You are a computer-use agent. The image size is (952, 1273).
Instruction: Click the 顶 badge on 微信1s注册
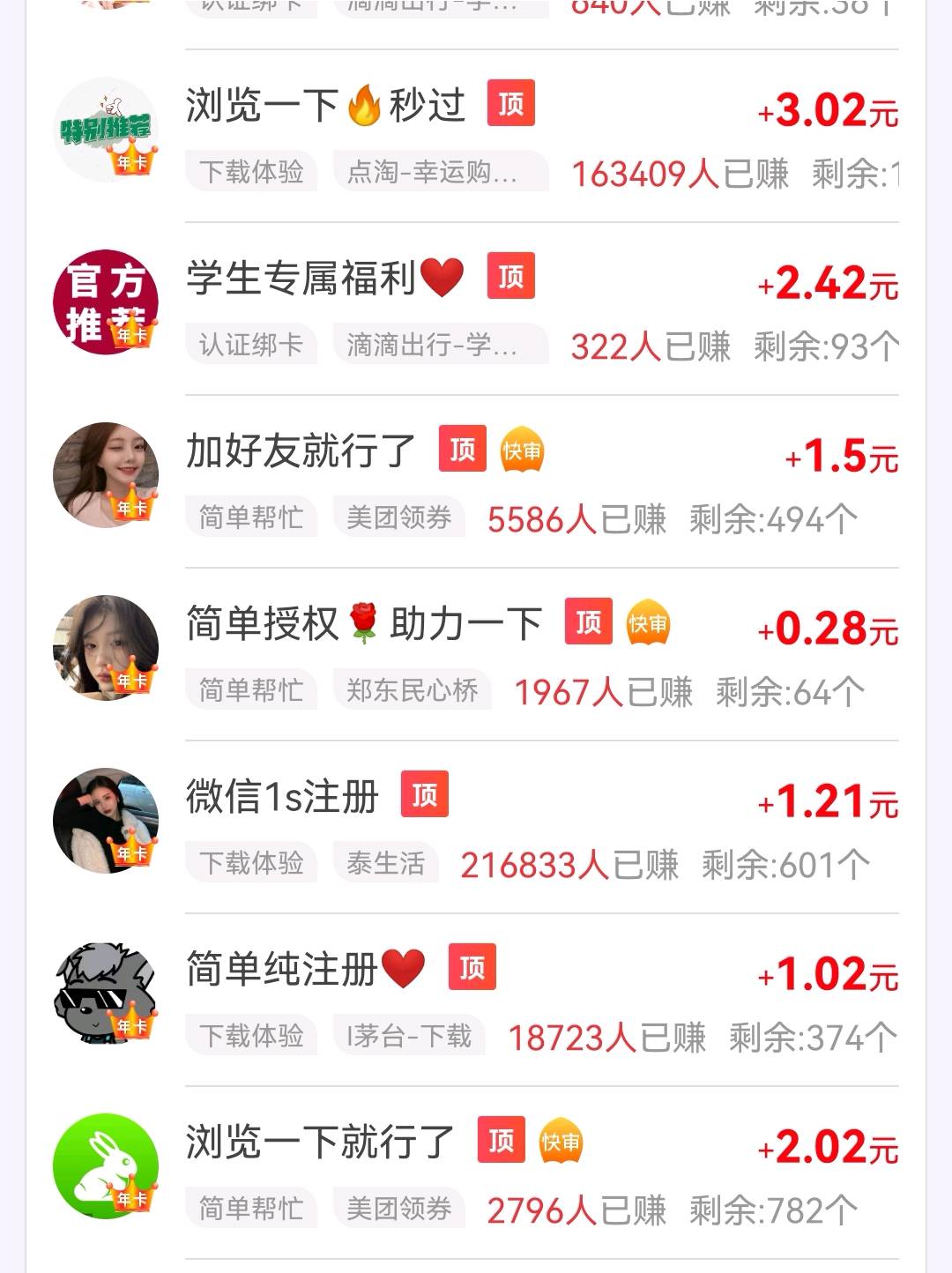tap(425, 794)
